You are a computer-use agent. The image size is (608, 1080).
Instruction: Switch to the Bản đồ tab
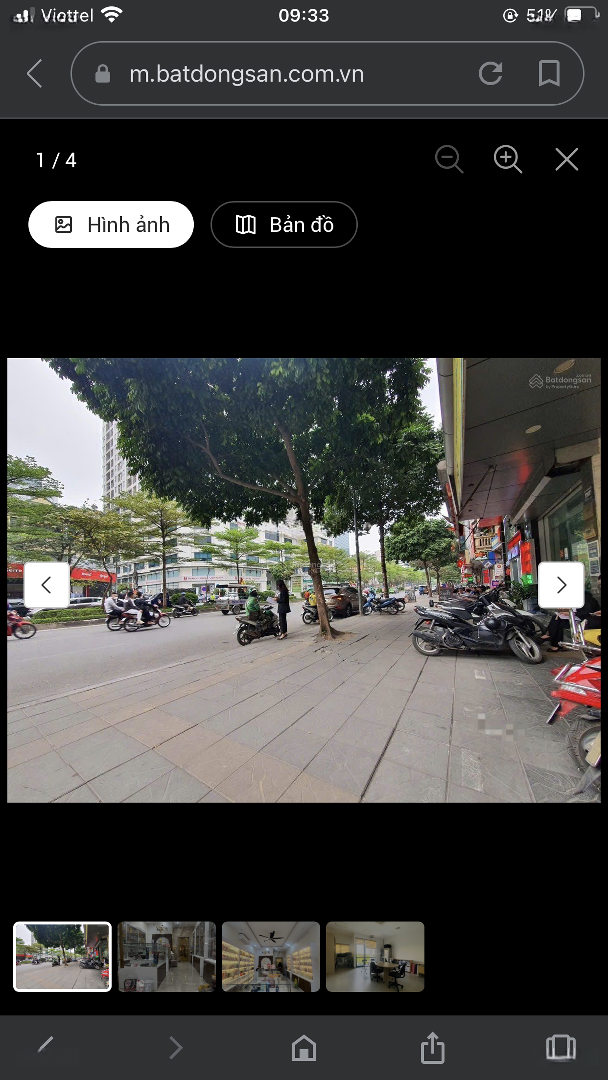click(x=284, y=225)
